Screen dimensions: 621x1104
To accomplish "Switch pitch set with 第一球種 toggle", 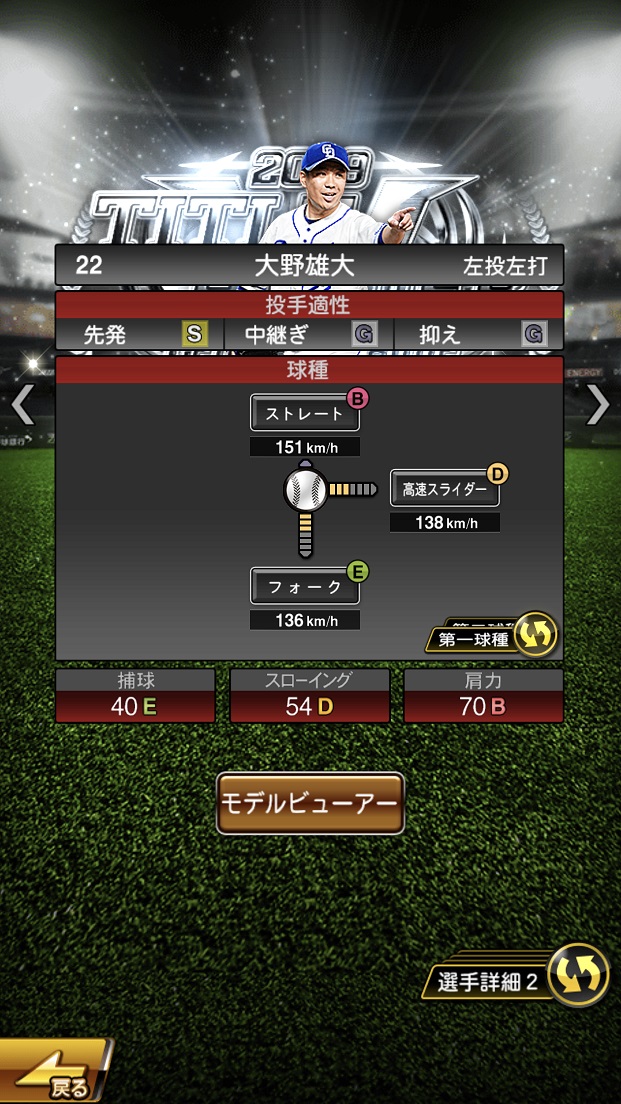I will click(x=490, y=637).
